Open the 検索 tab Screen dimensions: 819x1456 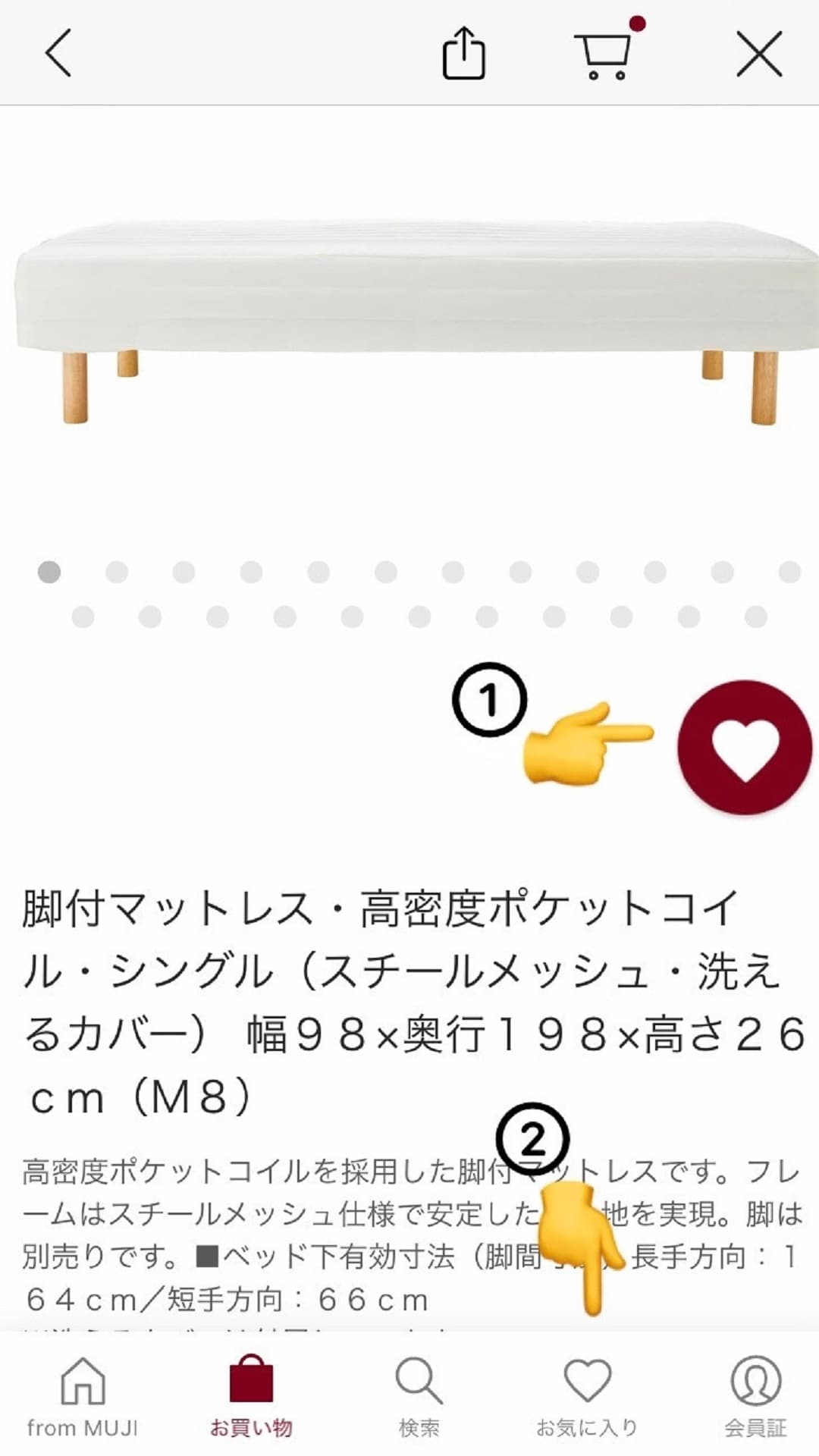tap(419, 1397)
